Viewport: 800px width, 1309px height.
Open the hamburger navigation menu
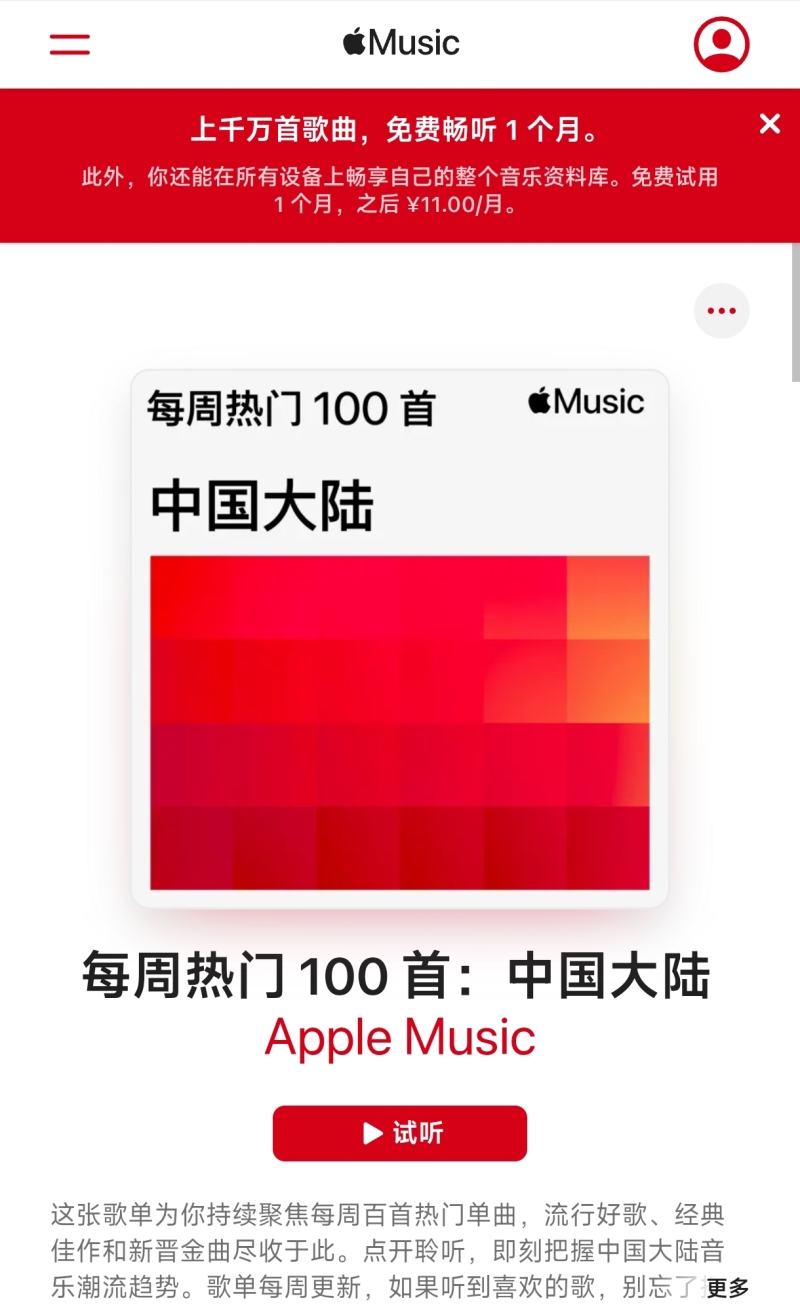70,43
